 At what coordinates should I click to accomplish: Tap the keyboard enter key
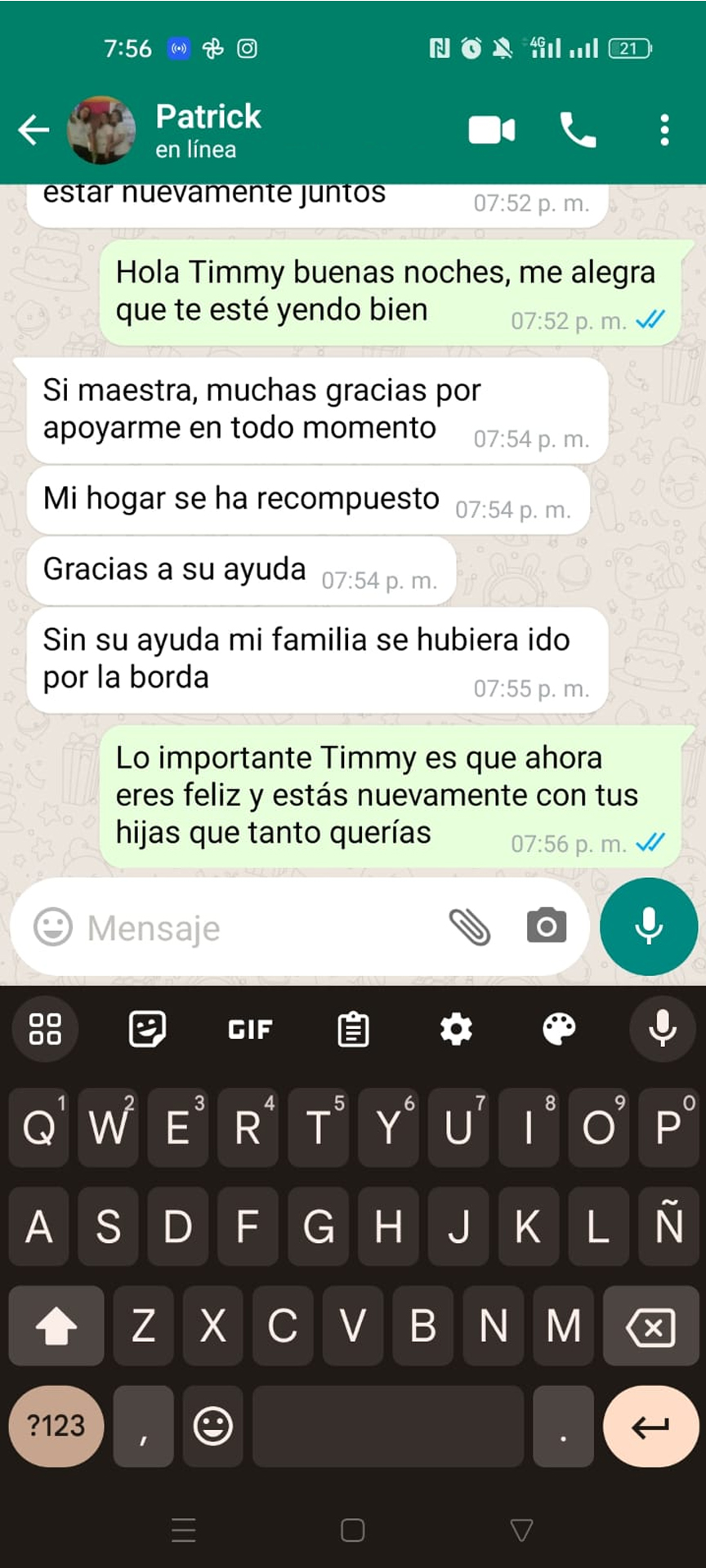pyautogui.click(x=650, y=1426)
